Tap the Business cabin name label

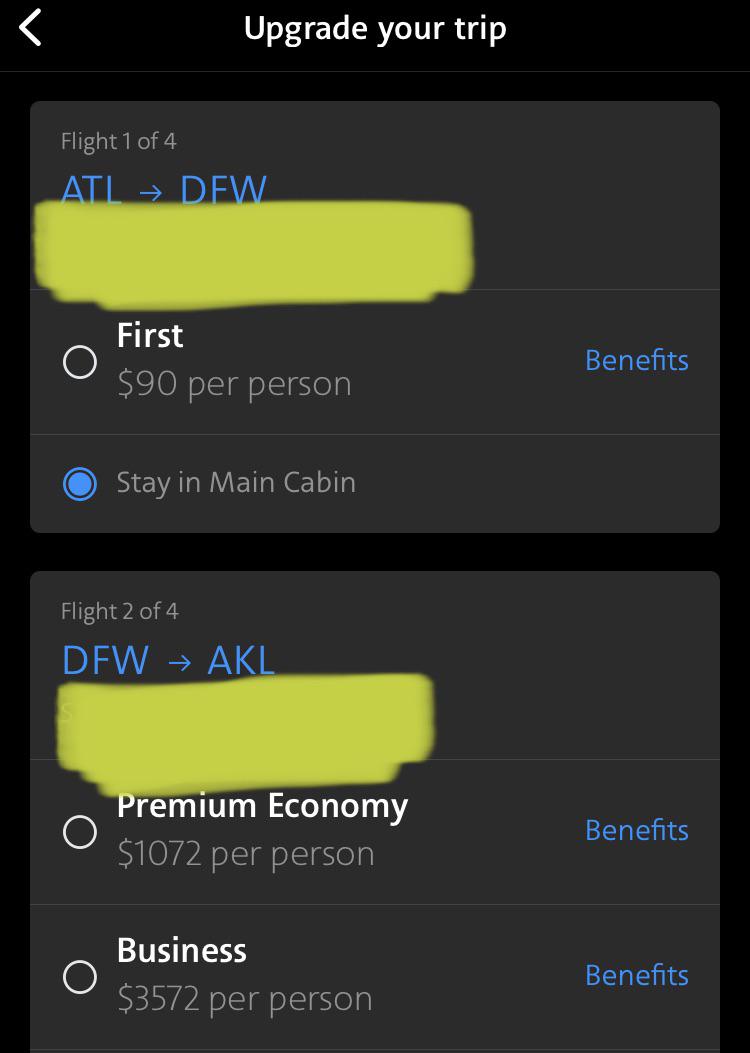182,951
